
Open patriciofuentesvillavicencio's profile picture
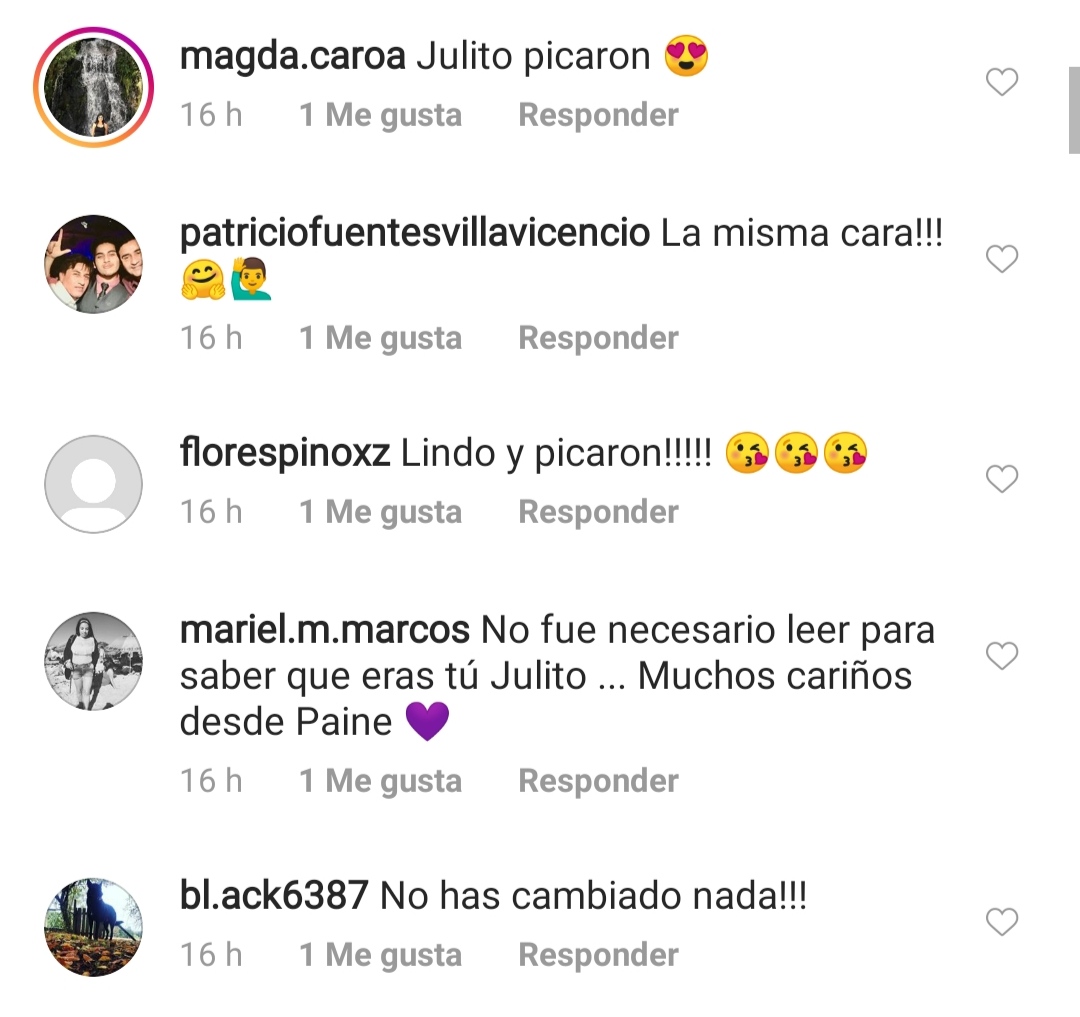pyautogui.click(x=93, y=264)
